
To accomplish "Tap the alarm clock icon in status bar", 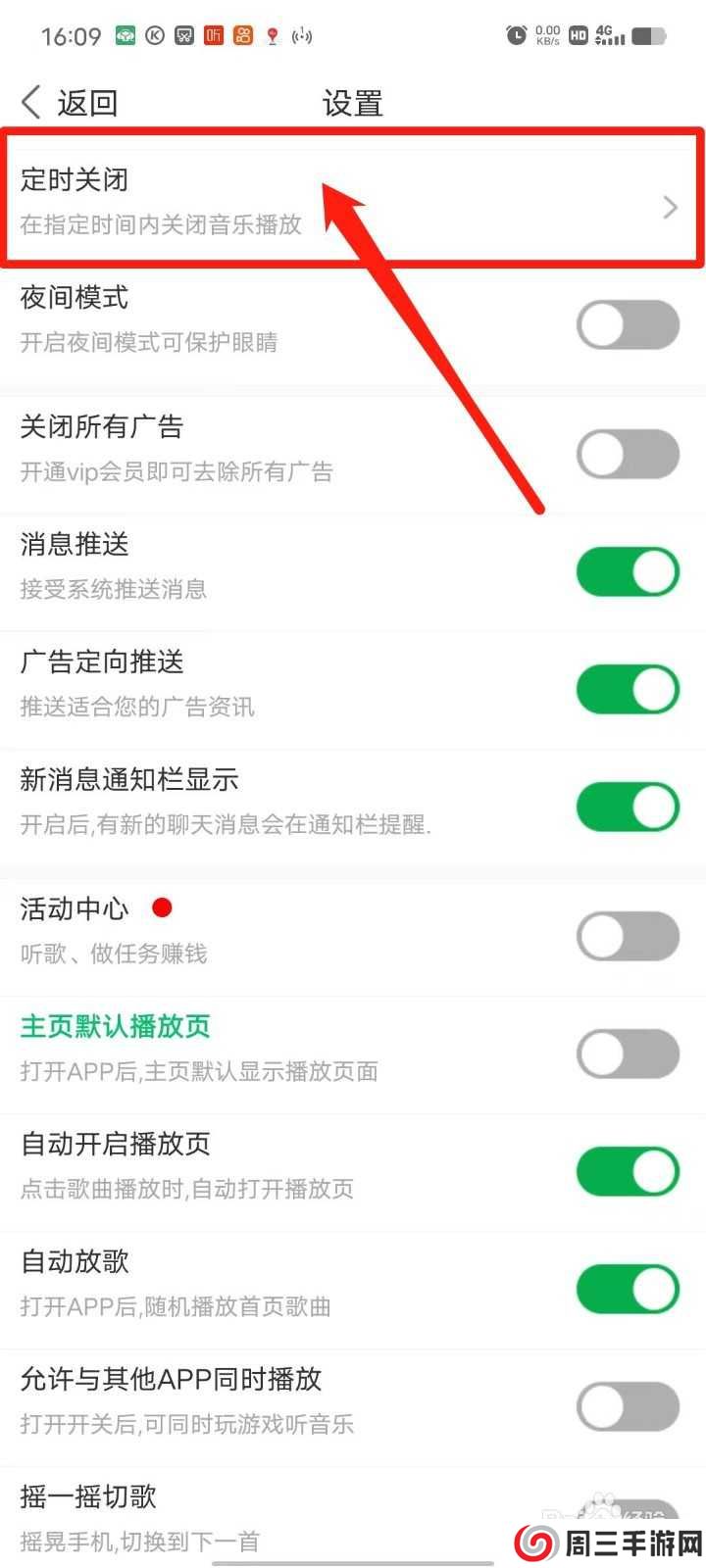I will pyautogui.click(x=517, y=35).
